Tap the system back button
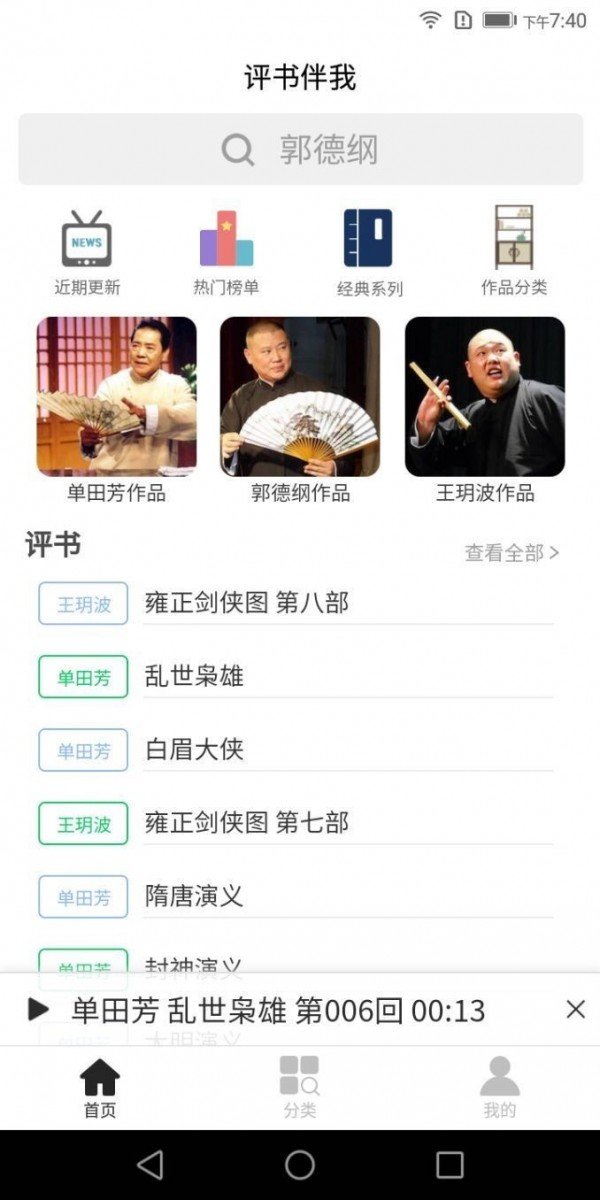The image size is (600, 1200). pyautogui.click(x=150, y=1164)
